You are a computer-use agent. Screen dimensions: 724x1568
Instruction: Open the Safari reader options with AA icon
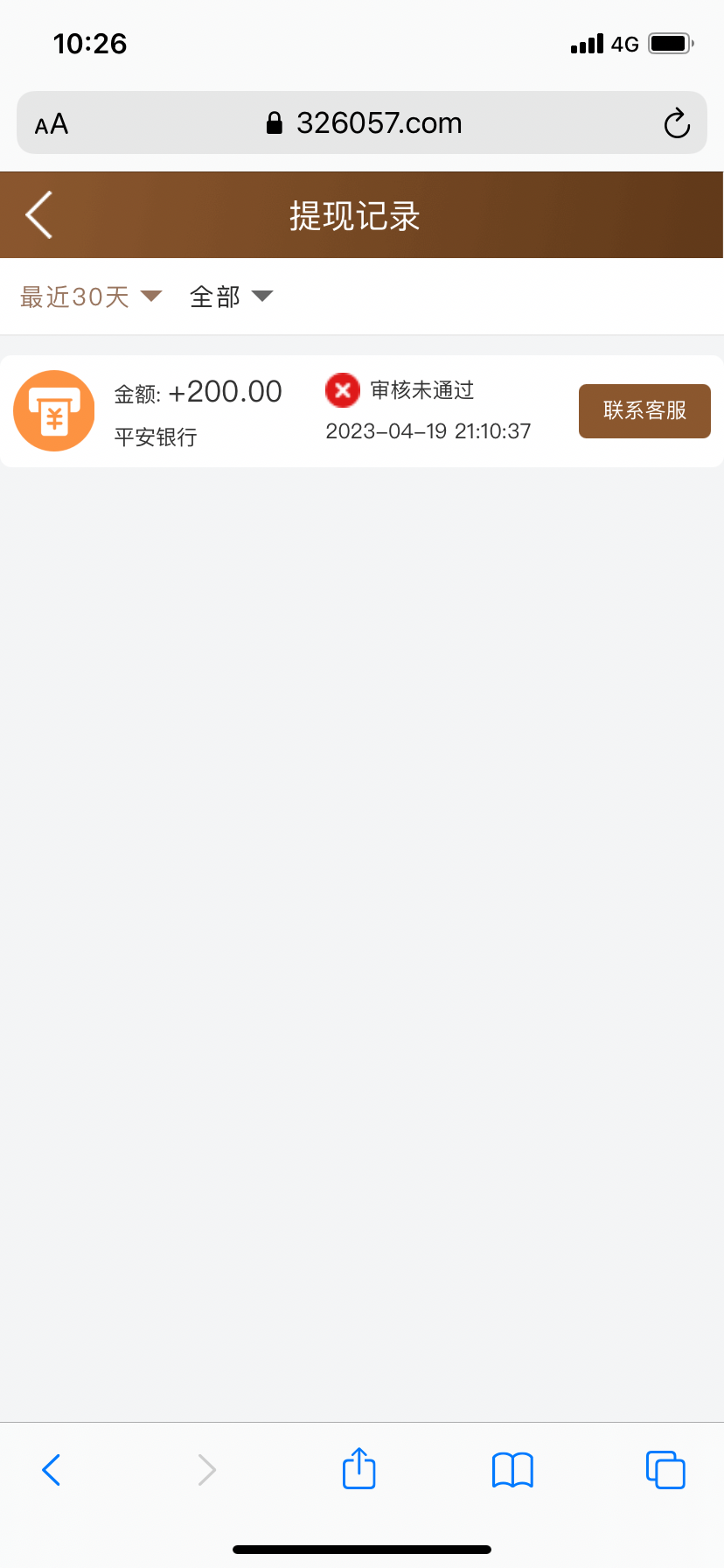point(50,122)
